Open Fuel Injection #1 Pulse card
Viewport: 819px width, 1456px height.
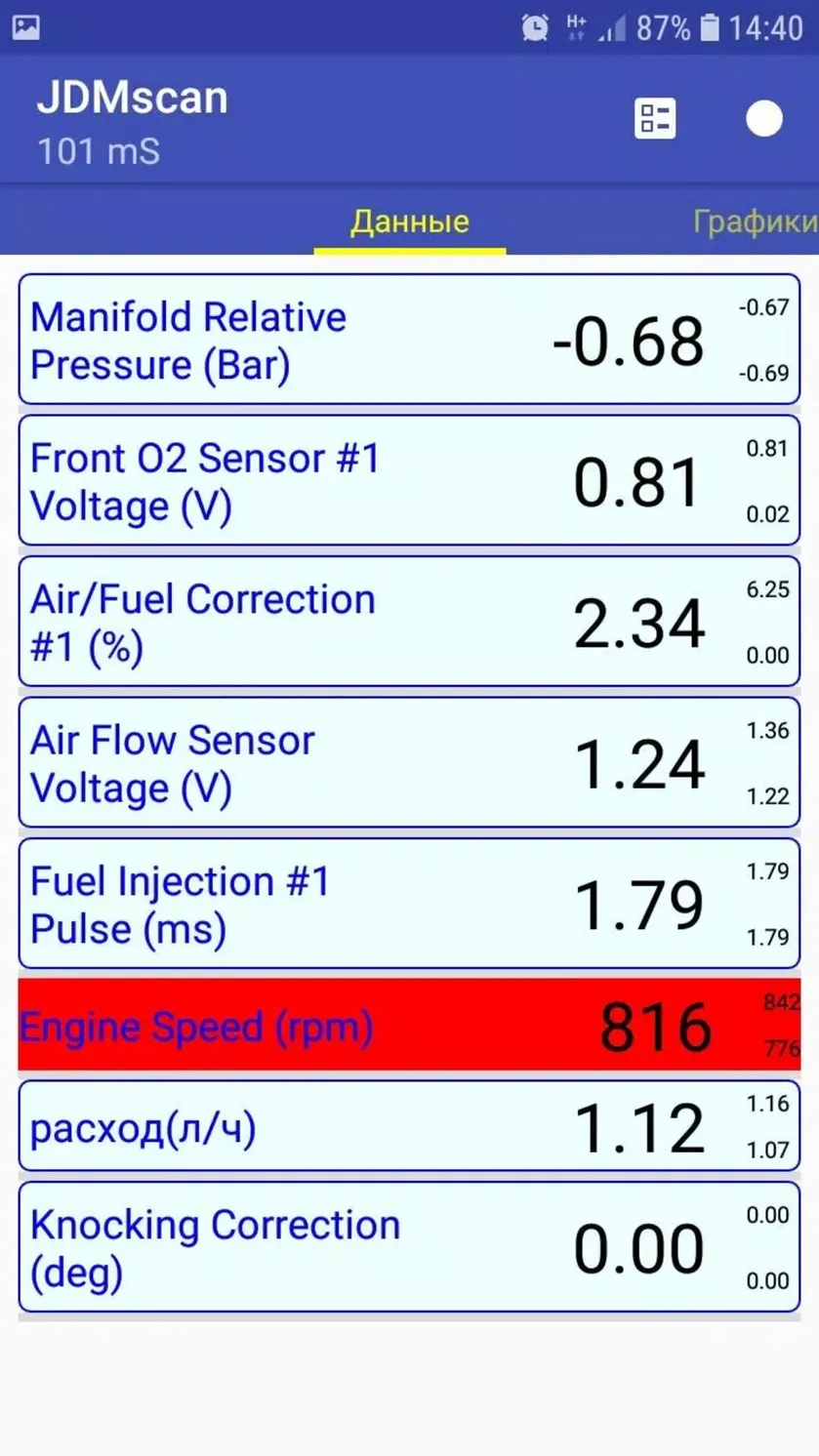pos(409,904)
